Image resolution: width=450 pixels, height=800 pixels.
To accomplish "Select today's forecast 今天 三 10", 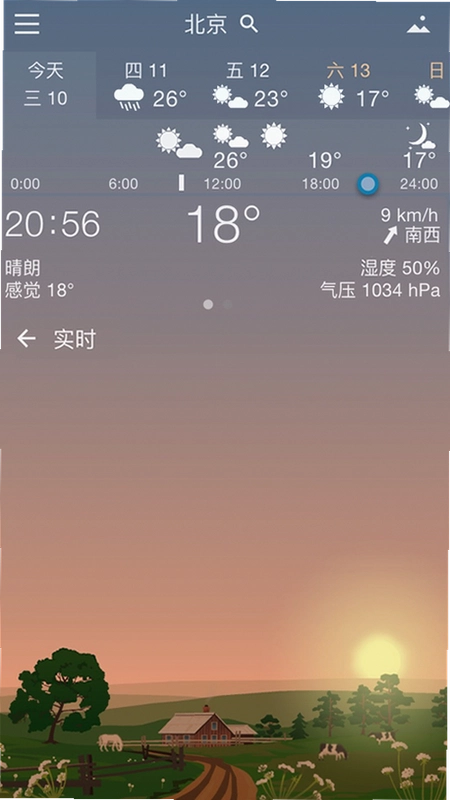I will pos(48,84).
